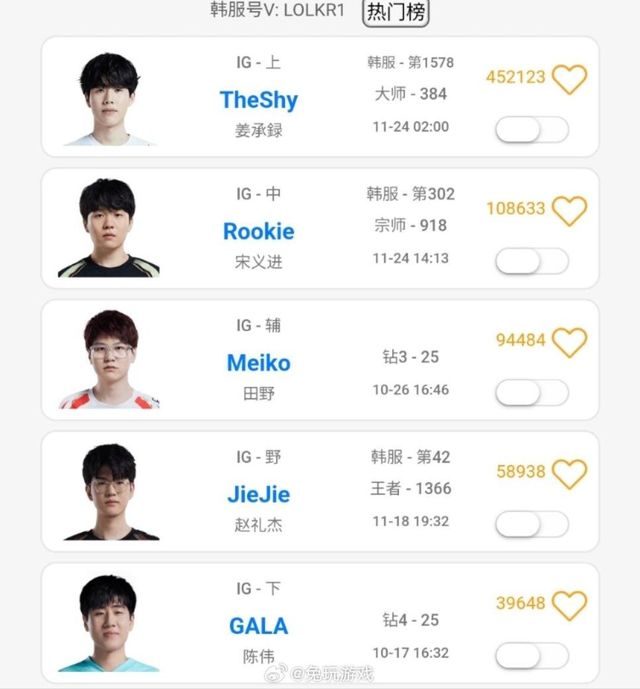Turn on Meiko's toggle switch
Screen dimensions: 640x689
(x=531, y=393)
